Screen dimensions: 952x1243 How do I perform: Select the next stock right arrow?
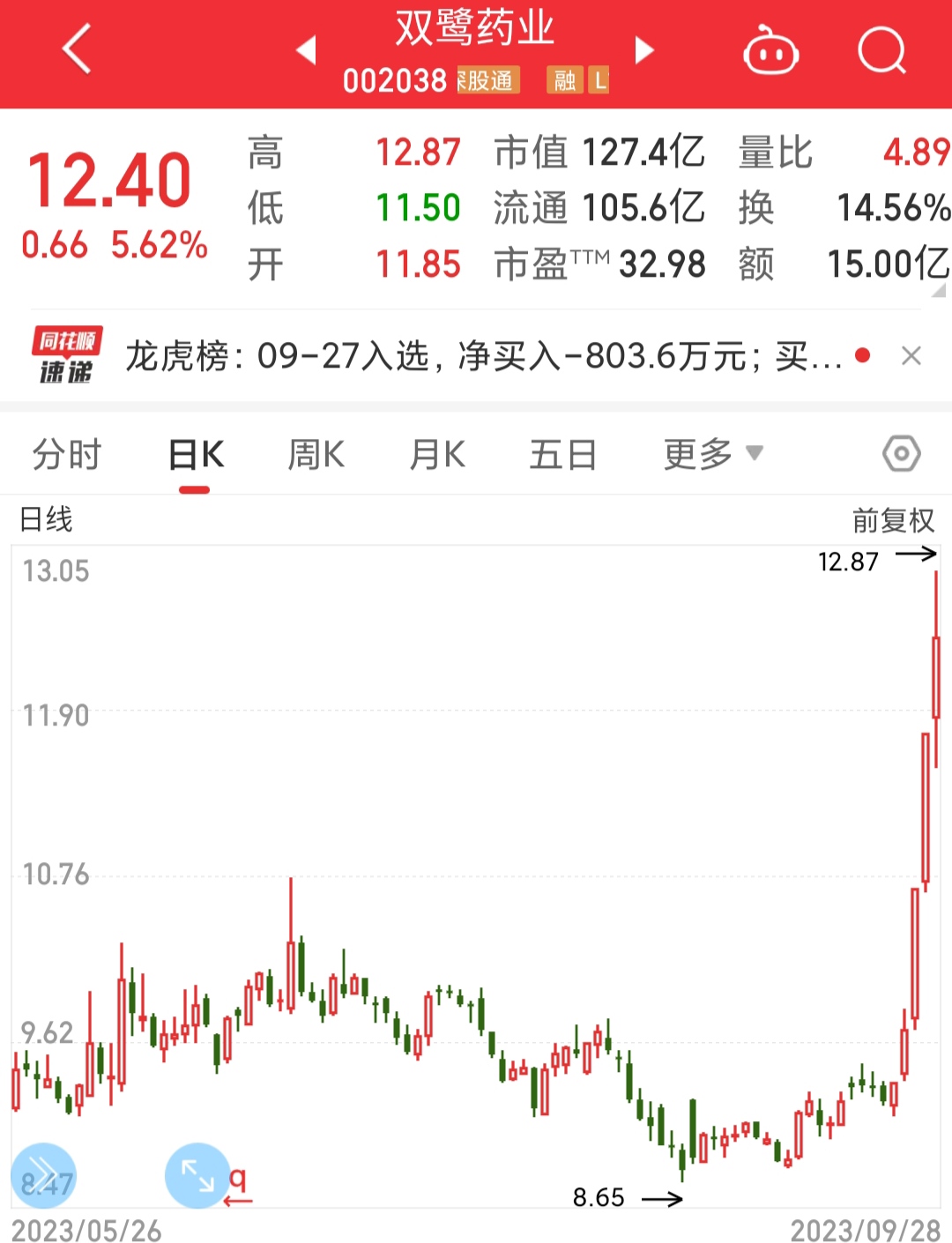point(644,51)
